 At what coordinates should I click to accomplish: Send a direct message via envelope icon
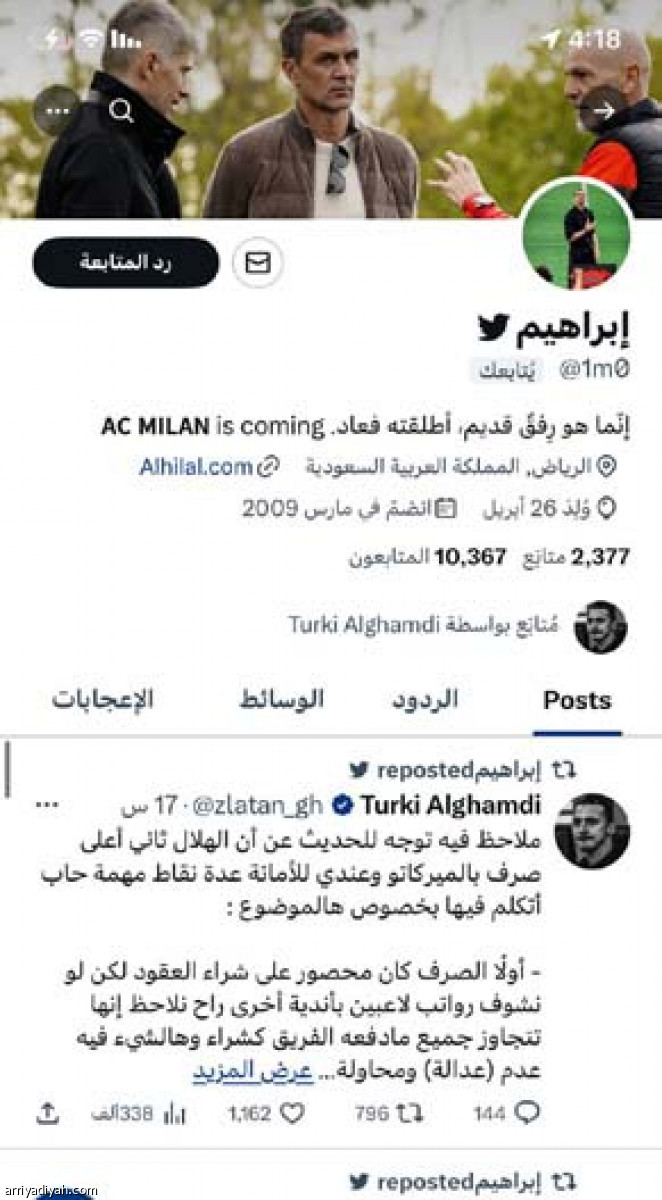[x=258, y=263]
